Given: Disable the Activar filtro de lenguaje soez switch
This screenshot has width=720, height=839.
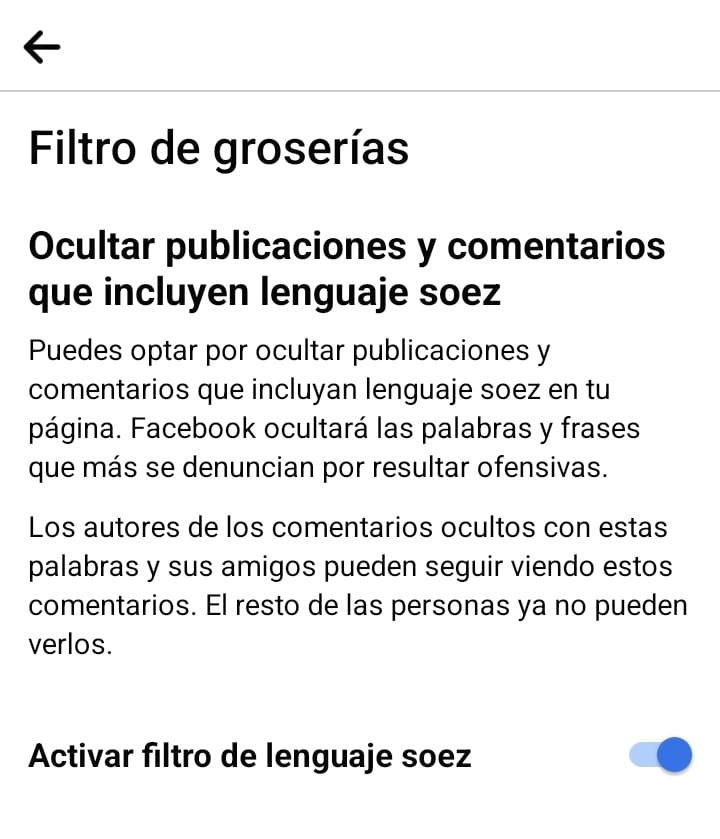Looking at the screenshot, I should pos(661,756).
